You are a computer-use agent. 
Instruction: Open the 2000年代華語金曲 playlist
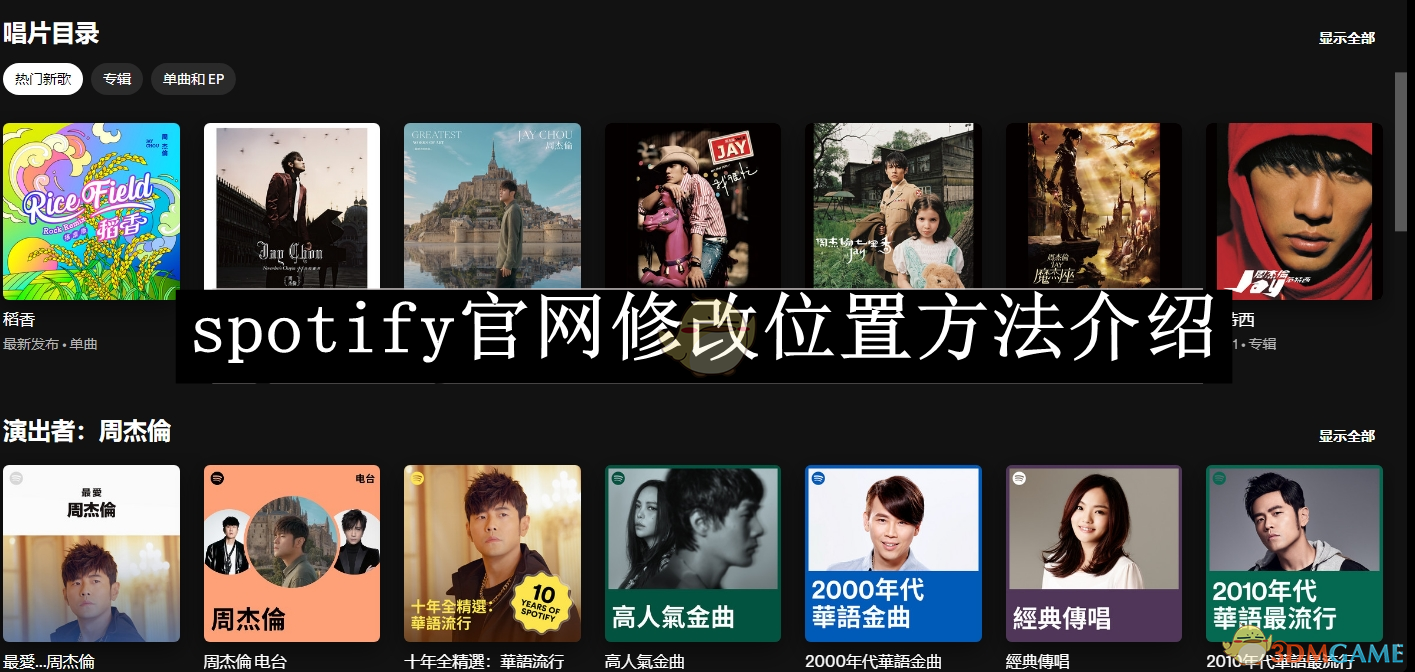(893, 553)
